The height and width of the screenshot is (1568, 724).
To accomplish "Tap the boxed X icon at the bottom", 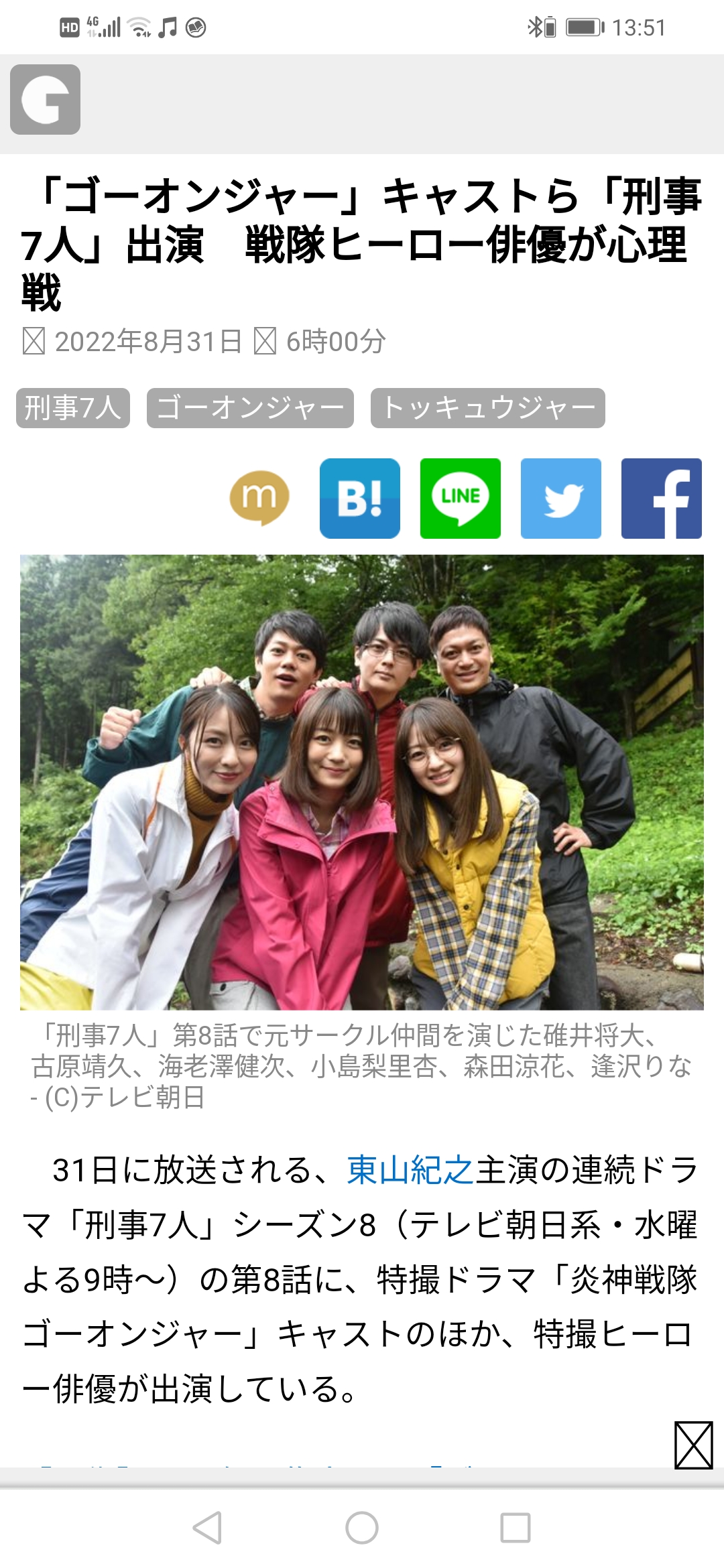I will 693,1445.
